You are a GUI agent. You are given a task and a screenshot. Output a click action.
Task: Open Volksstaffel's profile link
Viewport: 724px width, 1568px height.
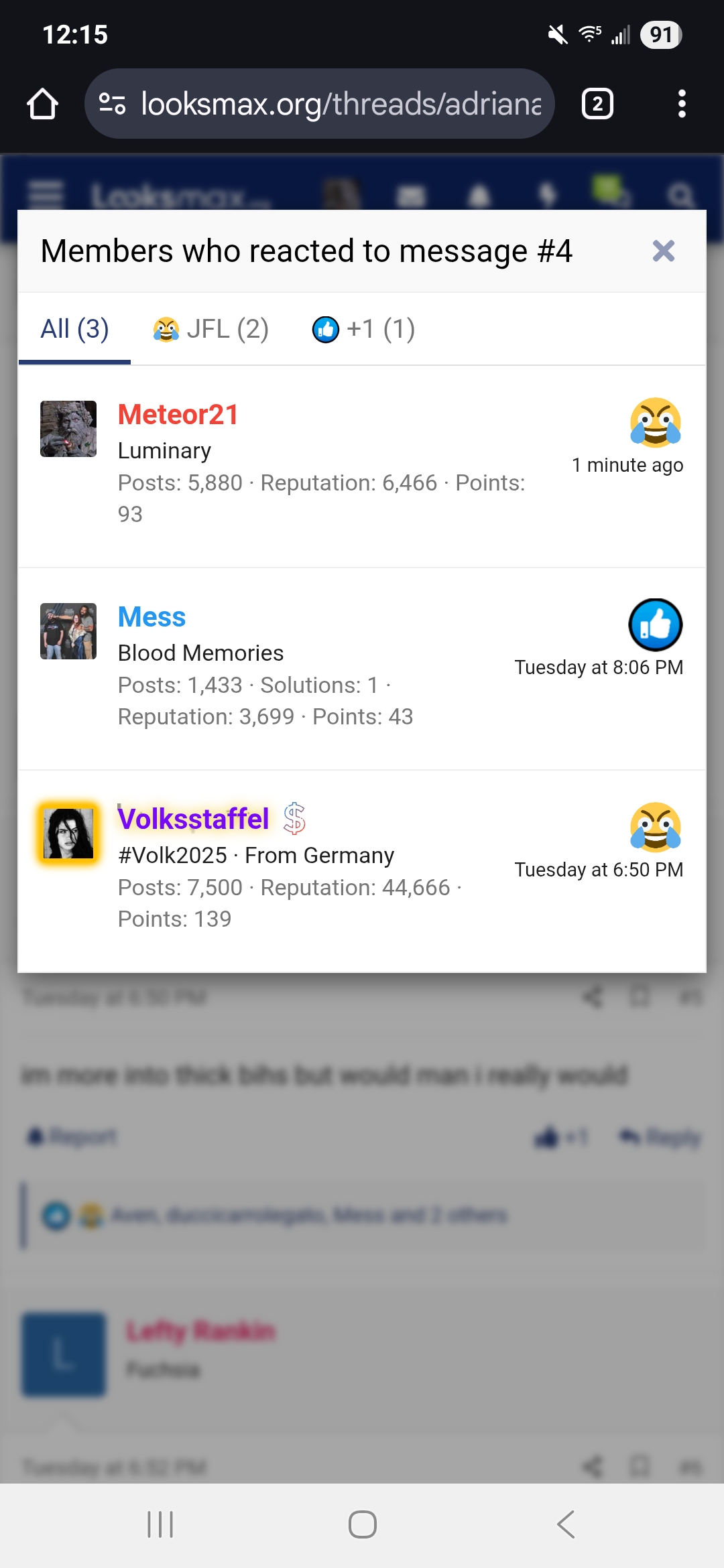[x=193, y=819]
